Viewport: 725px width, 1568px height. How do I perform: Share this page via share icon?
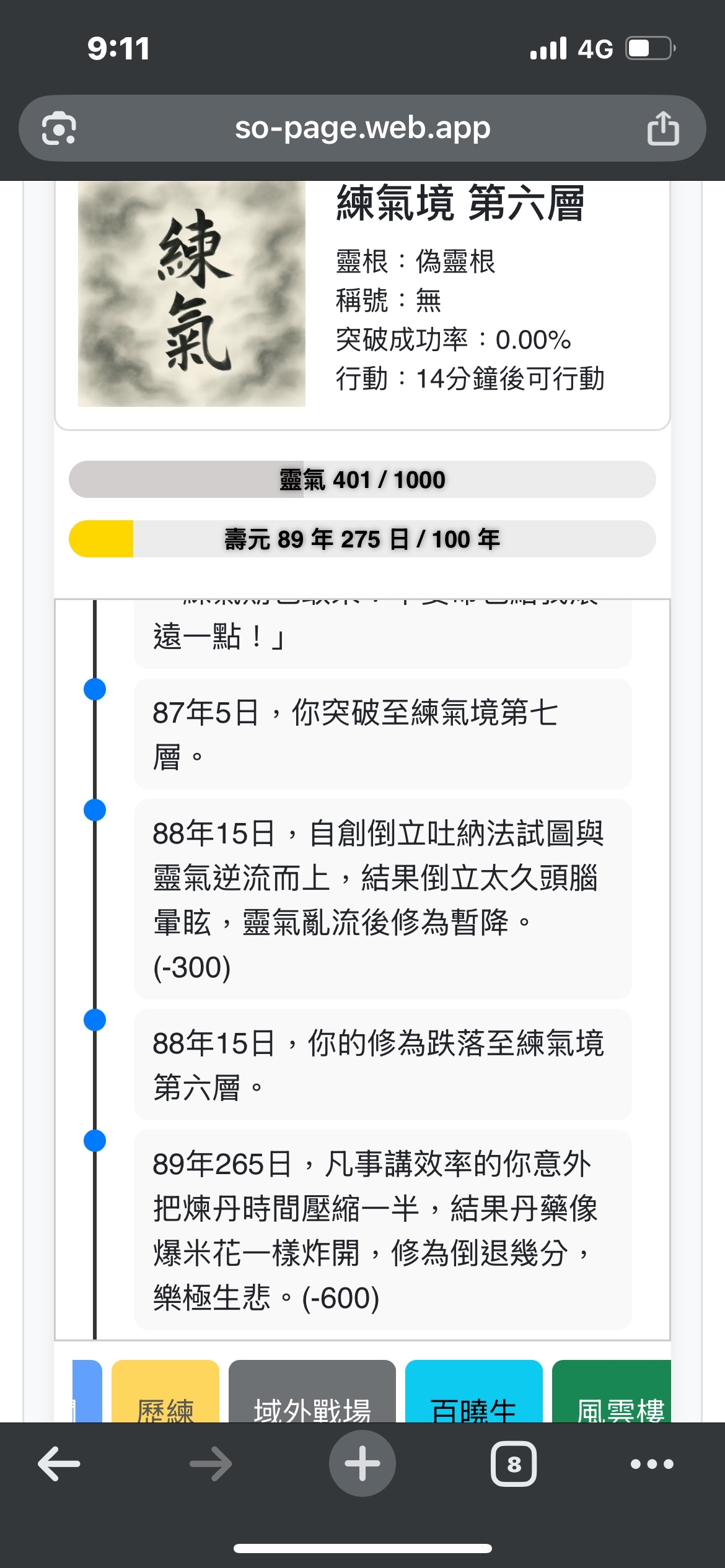(x=662, y=129)
